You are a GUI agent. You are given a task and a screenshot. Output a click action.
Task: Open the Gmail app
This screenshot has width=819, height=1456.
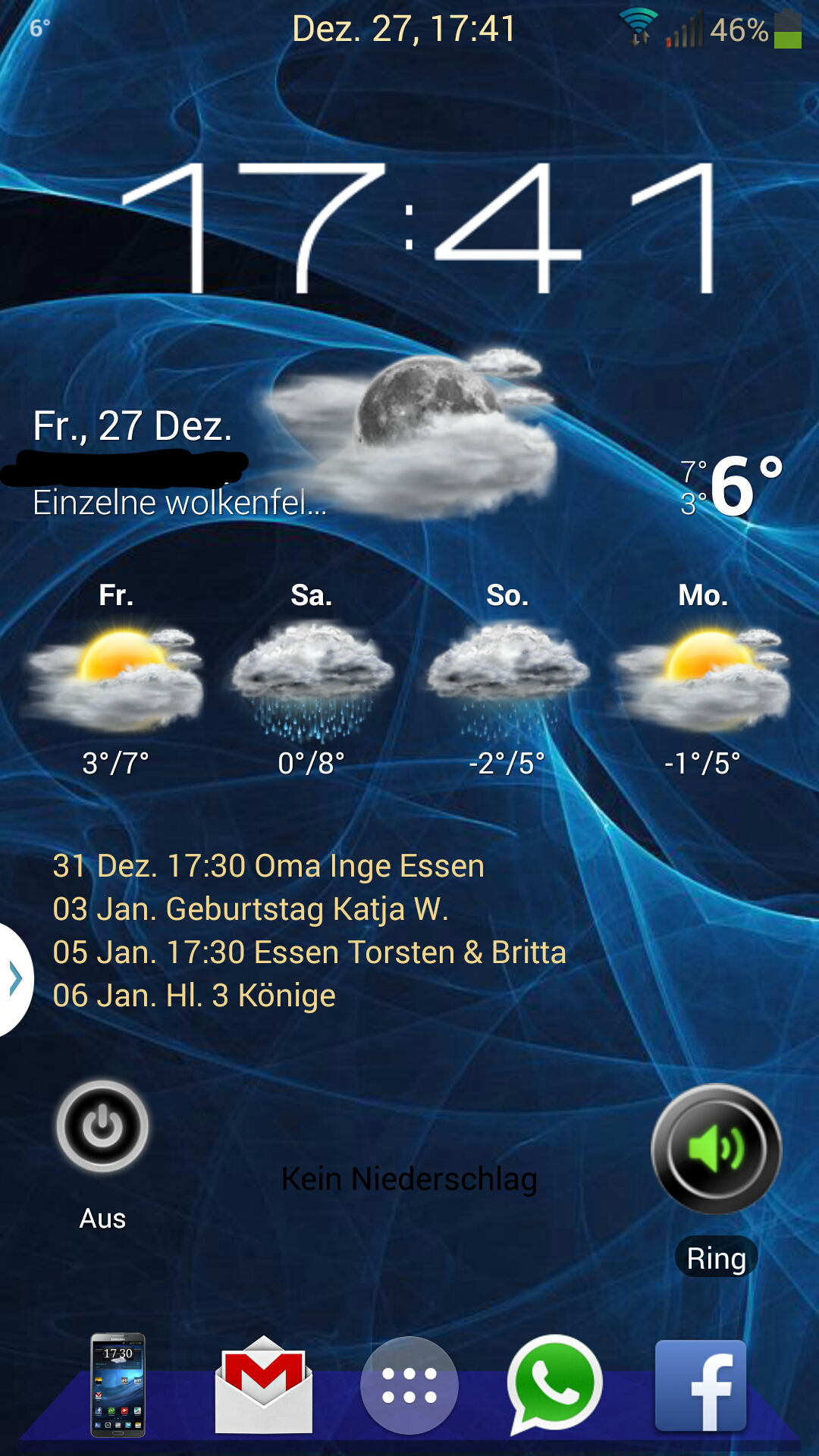tap(263, 1385)
